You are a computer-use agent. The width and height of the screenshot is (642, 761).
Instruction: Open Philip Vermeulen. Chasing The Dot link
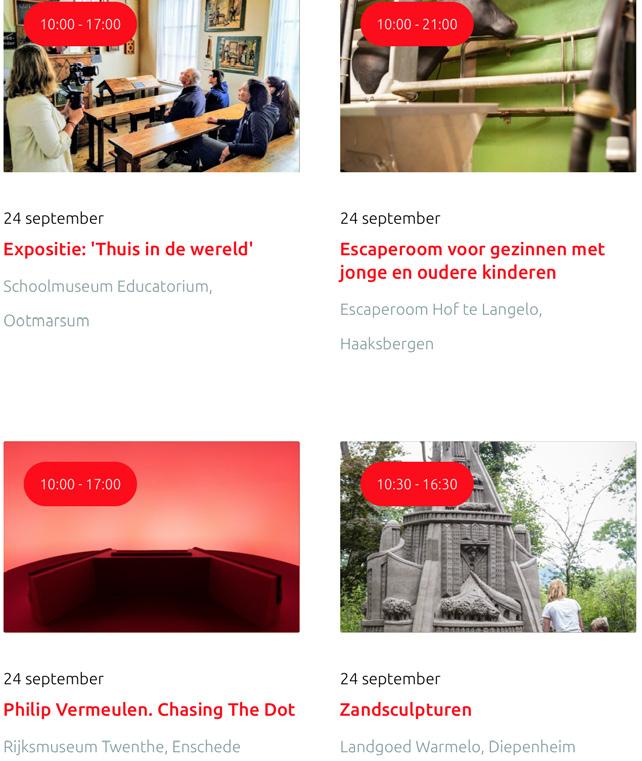pyautogui.click(x=149, y=710)
